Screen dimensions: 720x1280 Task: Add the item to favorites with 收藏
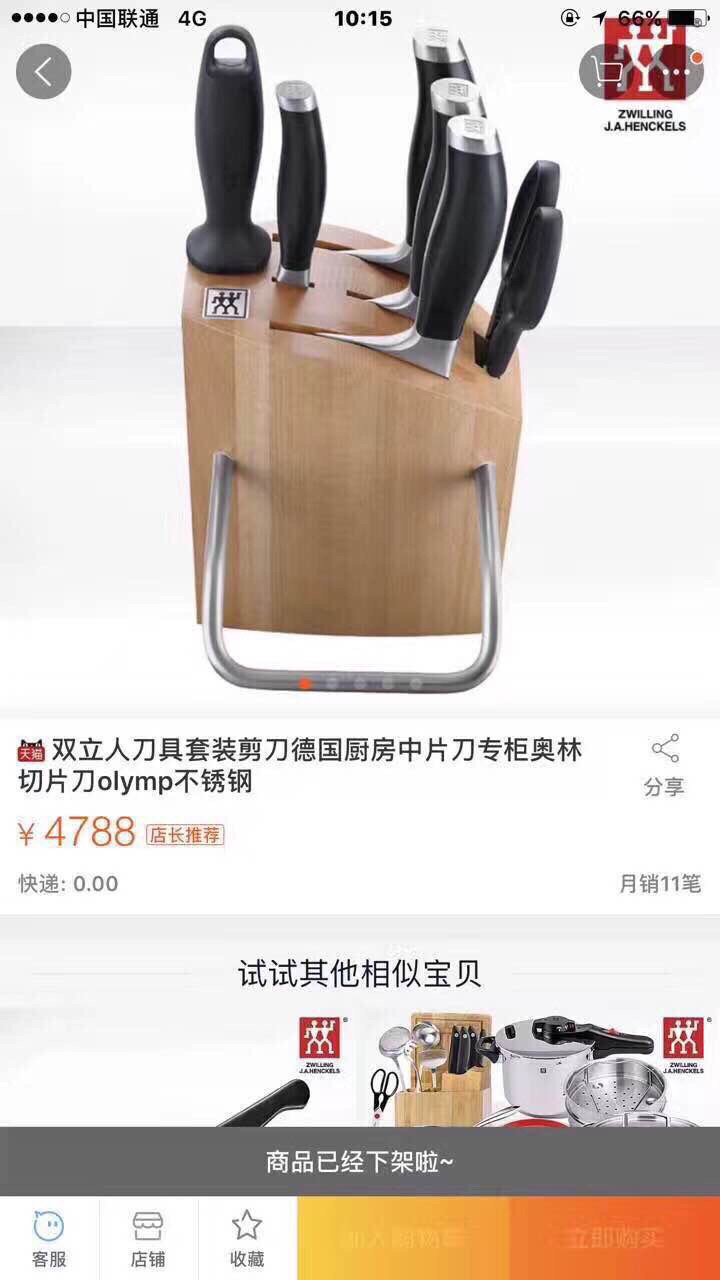point(247,1238)
